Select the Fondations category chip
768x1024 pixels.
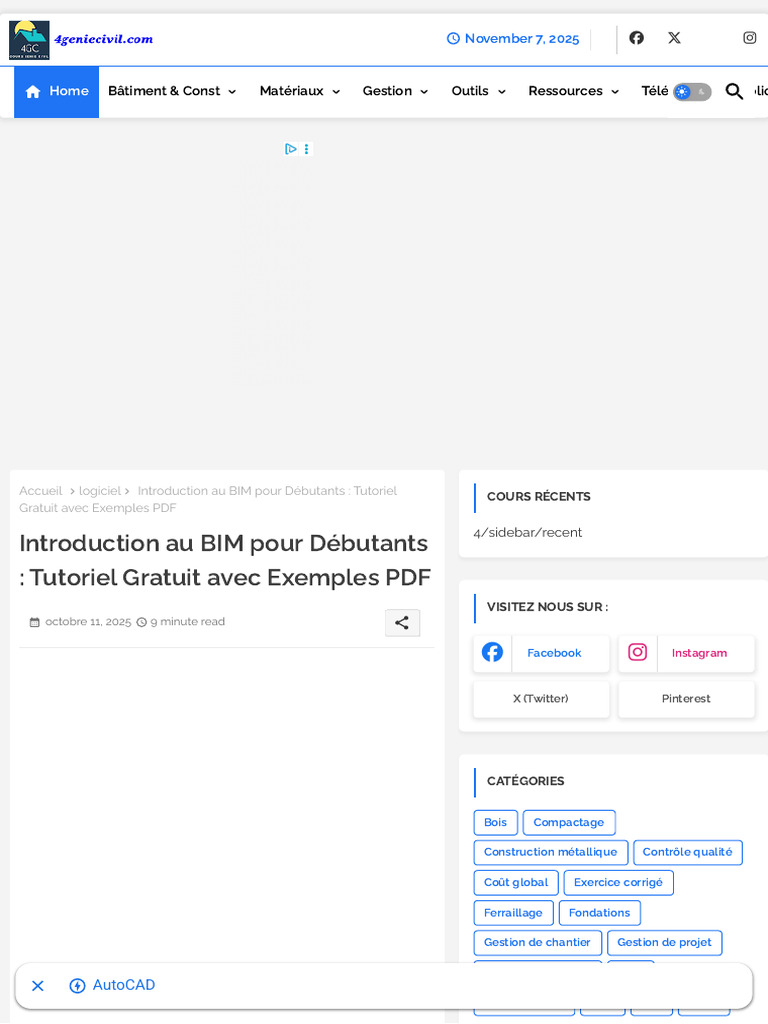coord(600,912)
